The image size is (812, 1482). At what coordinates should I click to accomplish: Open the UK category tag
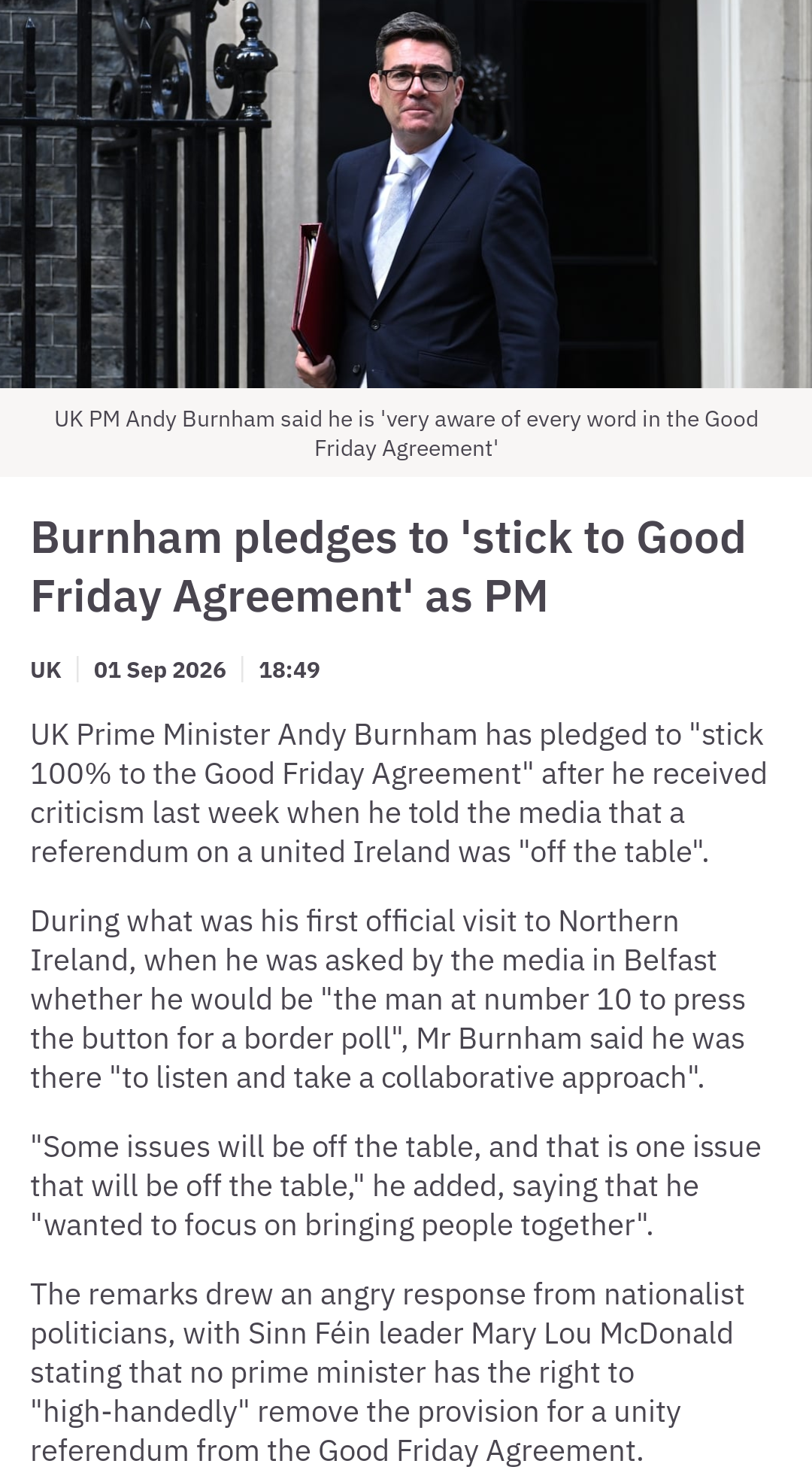(x=45, y=670)
